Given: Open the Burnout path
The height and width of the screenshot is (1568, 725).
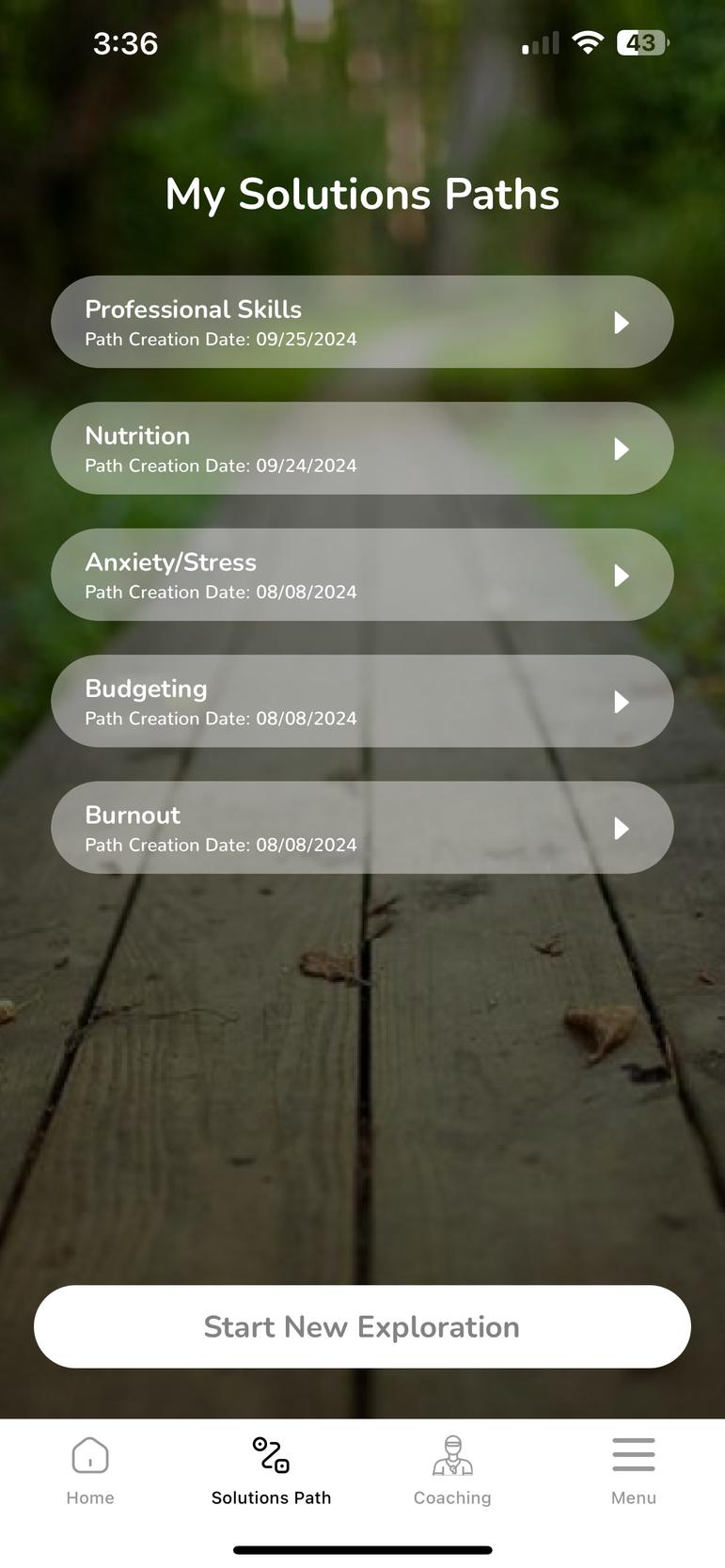Looking at the screenshot, I should tap(362, 828).
